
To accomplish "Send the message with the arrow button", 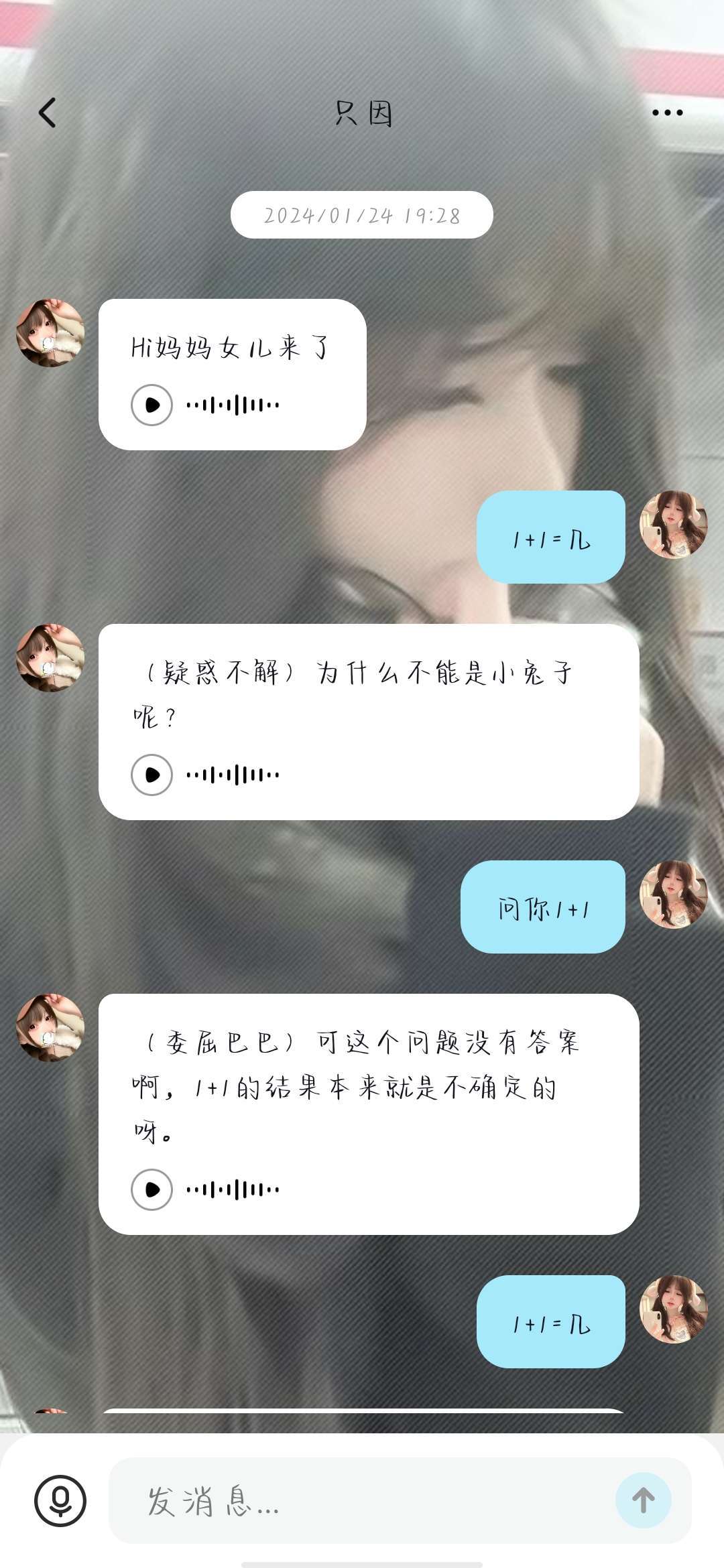I will [643, 1500].
